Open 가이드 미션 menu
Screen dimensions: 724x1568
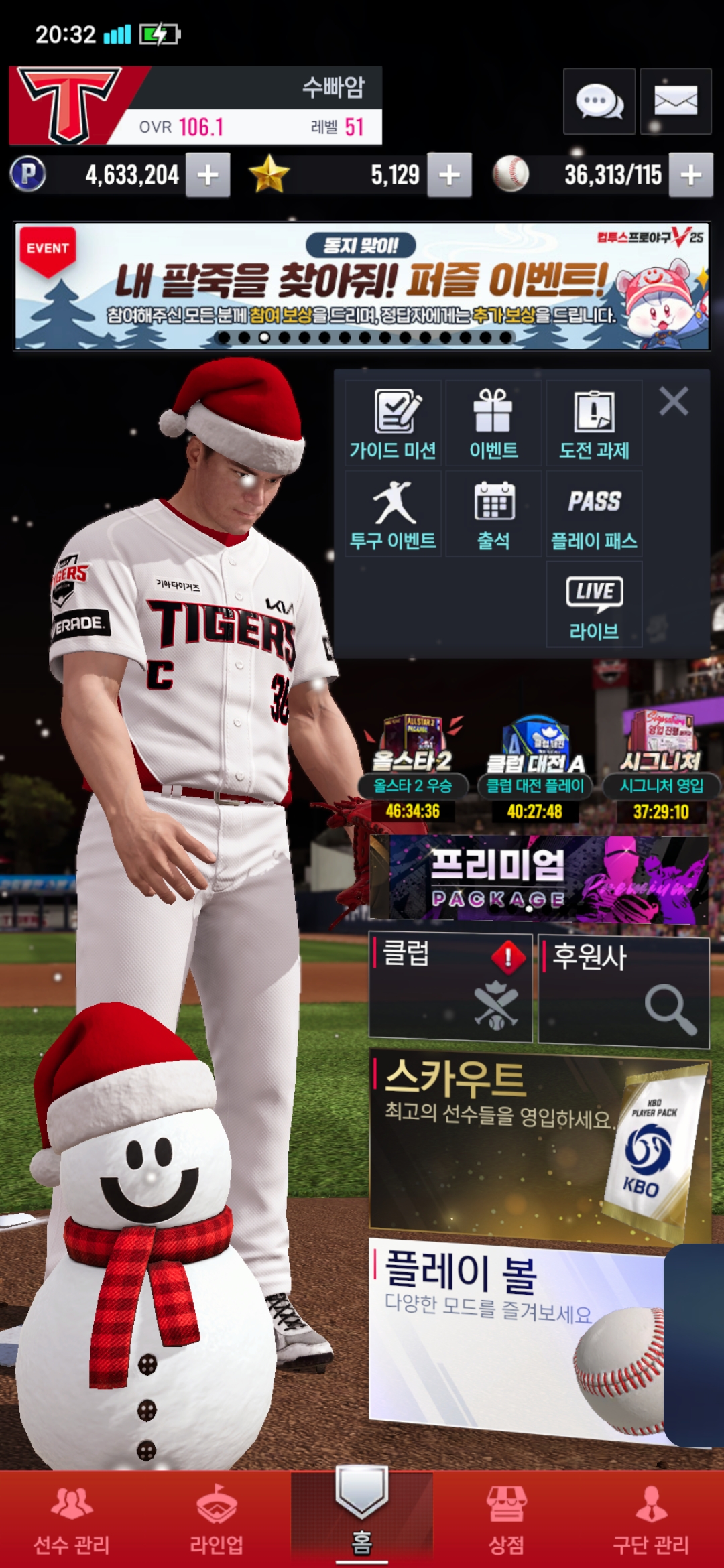click(x=393, y=423)
